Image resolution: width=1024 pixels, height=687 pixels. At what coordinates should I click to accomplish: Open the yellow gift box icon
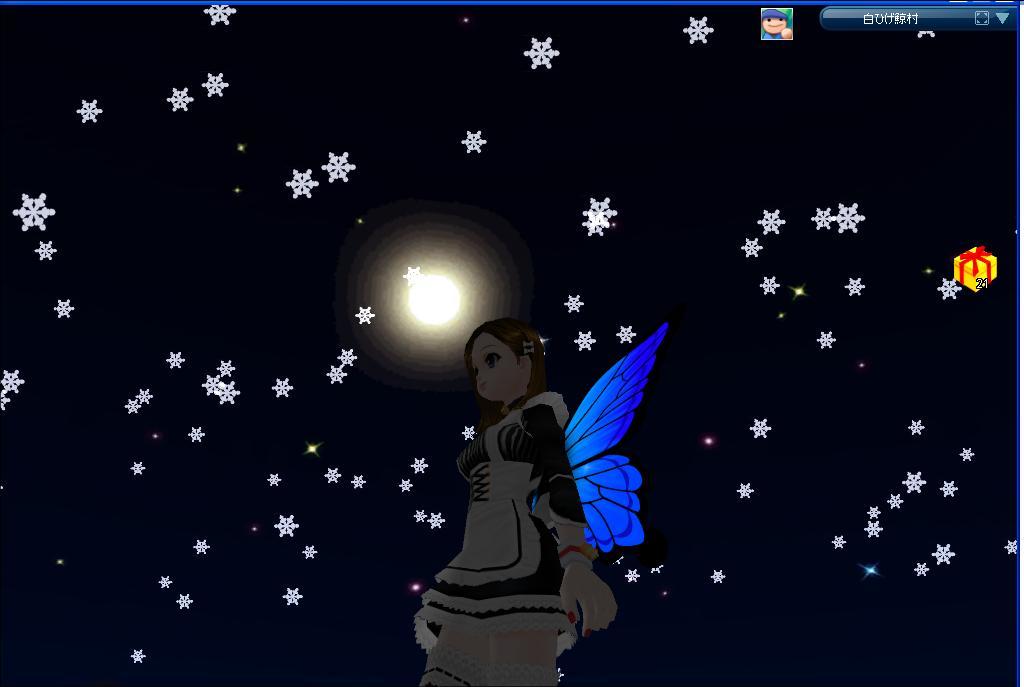tap(974, 269)
